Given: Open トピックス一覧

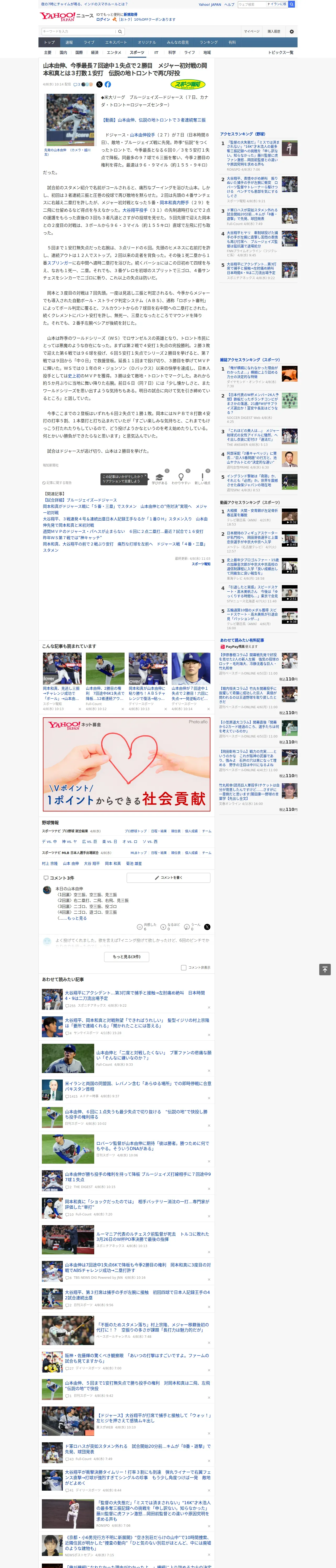Looking at the screenshot, I should pyautogui.click(x=281, y=52).
